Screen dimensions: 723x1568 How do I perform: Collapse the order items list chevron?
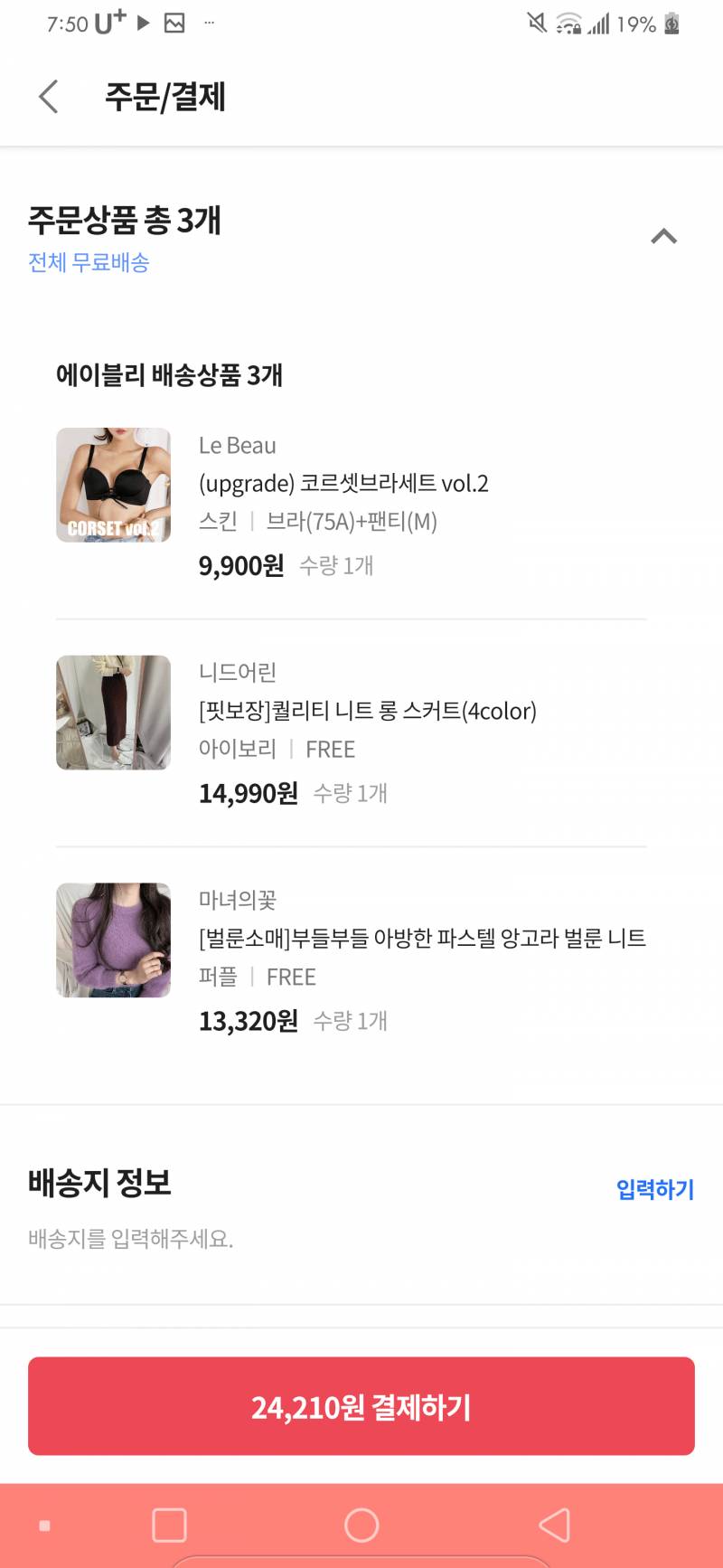(664, 236)
